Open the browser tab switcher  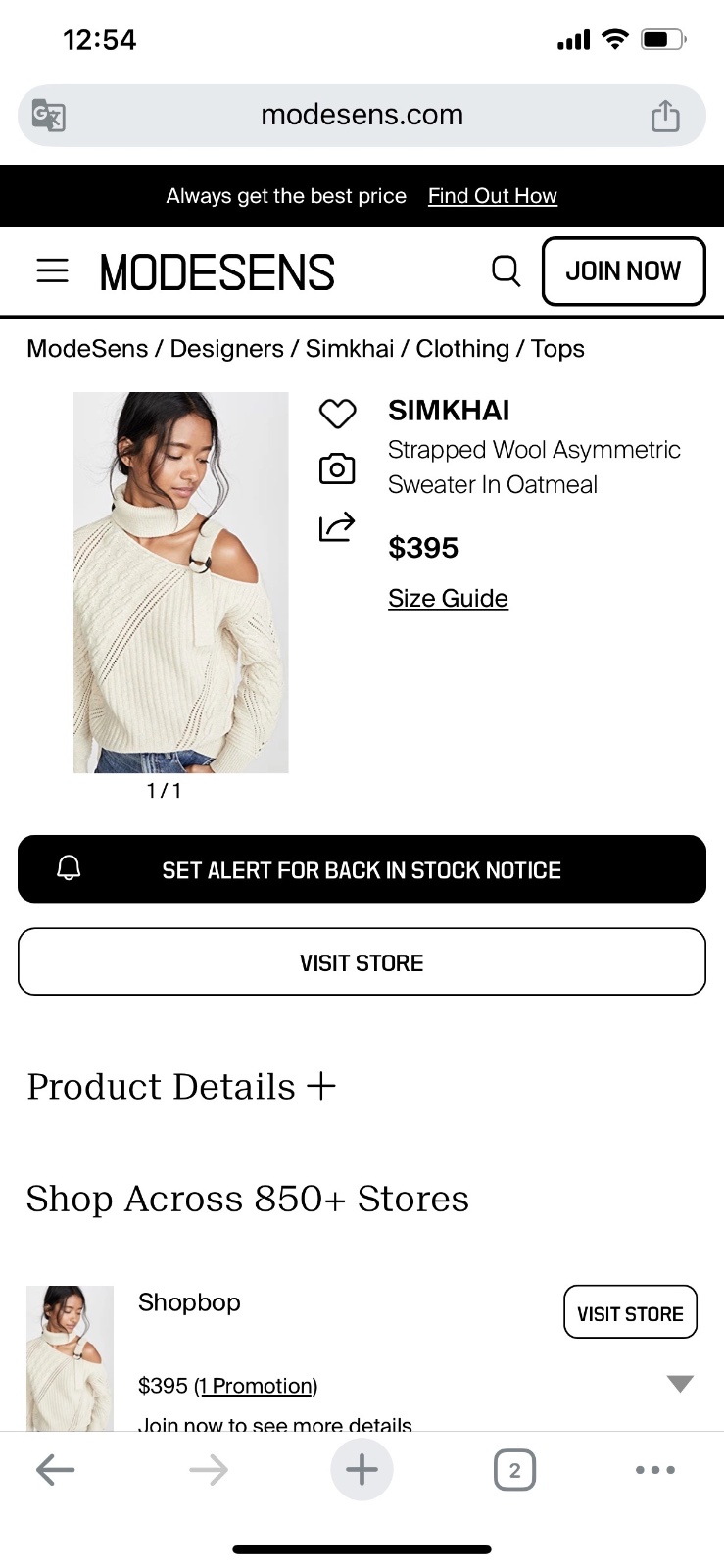[515, 1469]
